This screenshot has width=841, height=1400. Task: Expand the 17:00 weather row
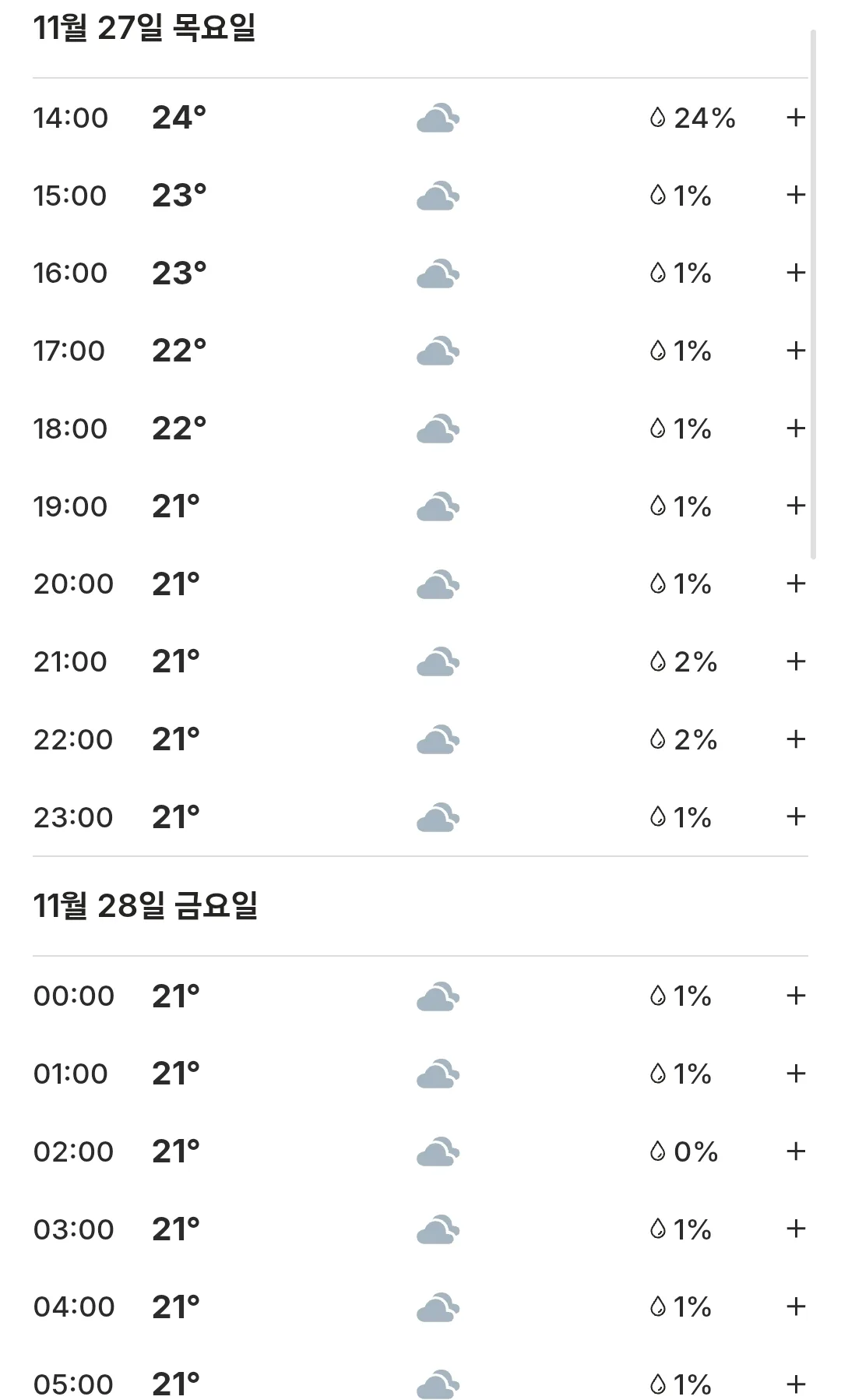click(x=795, y=351)
